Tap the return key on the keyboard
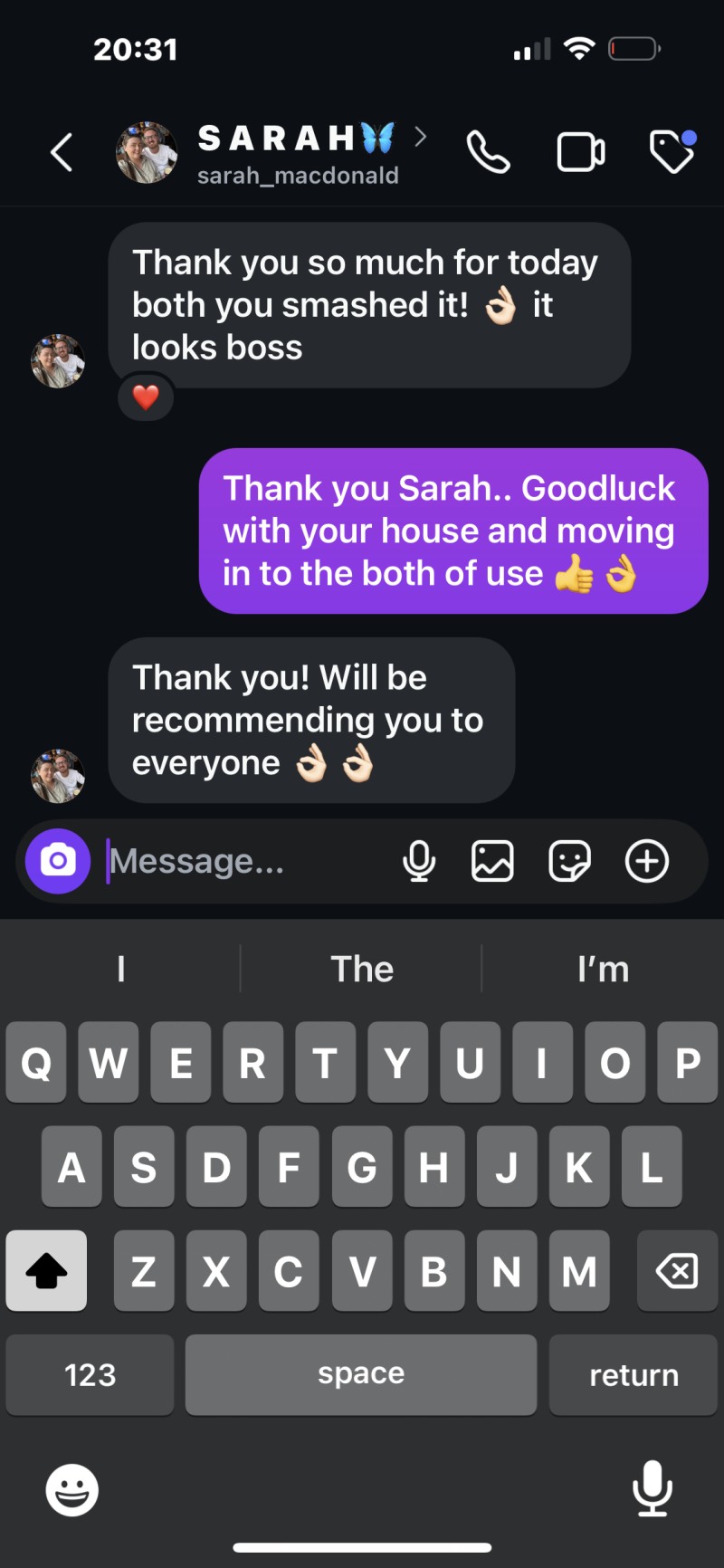The width and height of the screenshot is (724, 1568). (633, 1374)
